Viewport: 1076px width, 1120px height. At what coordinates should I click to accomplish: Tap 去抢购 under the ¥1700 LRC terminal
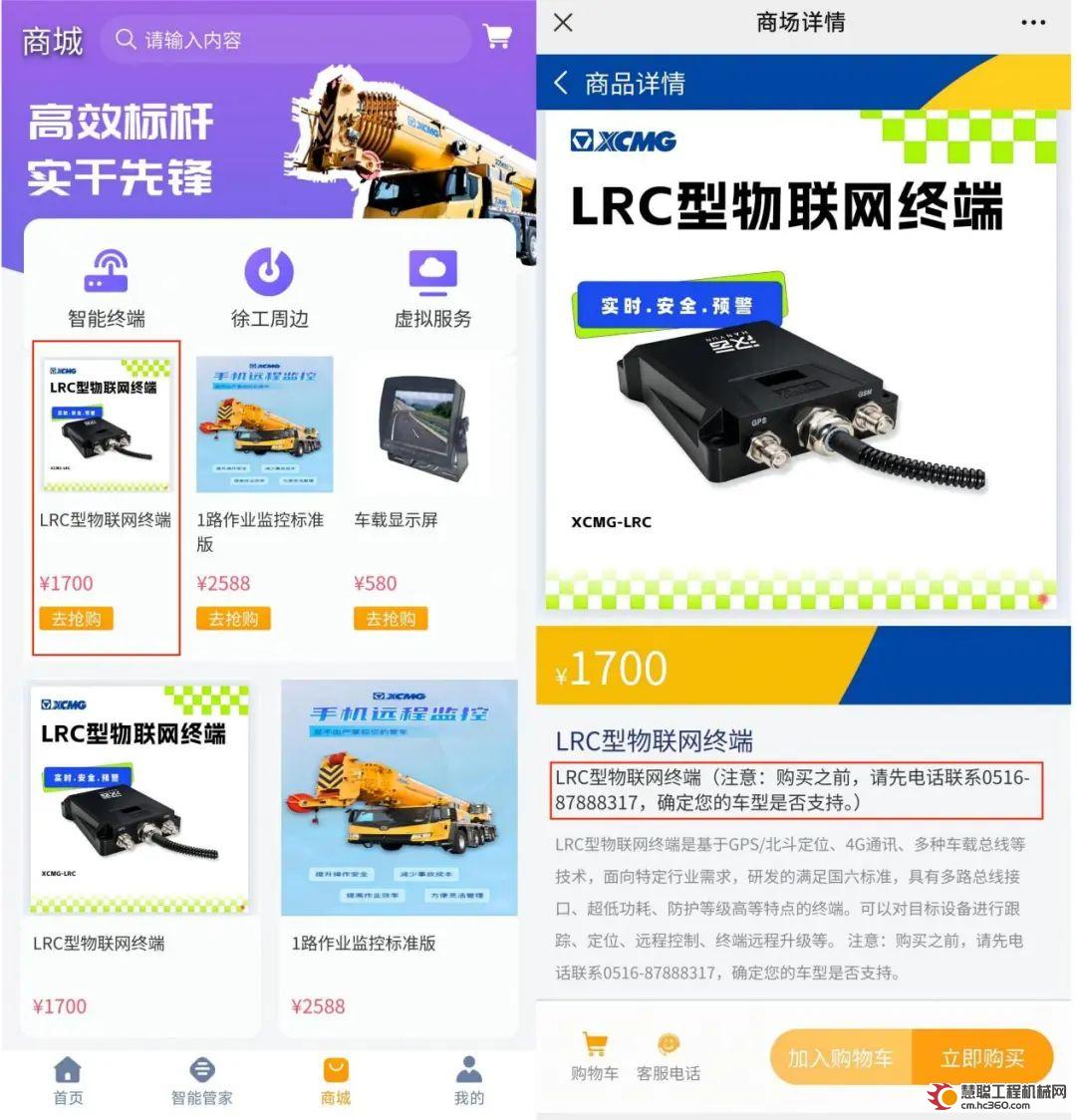77,619
